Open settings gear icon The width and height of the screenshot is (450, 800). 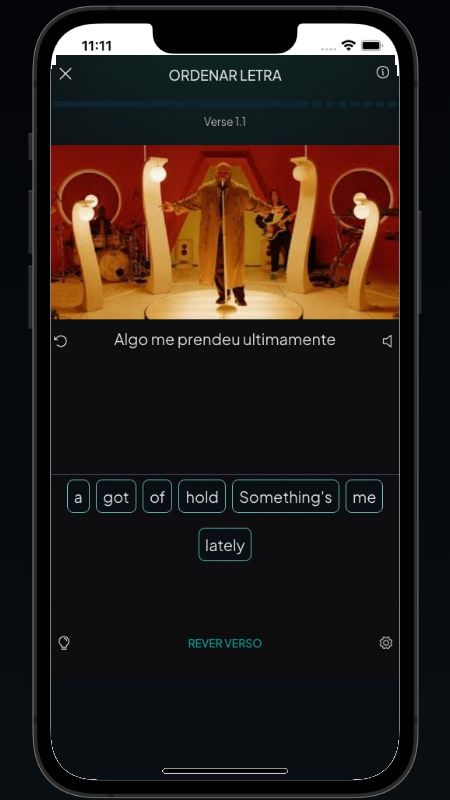pyautogui.click(x=386, y=643)
